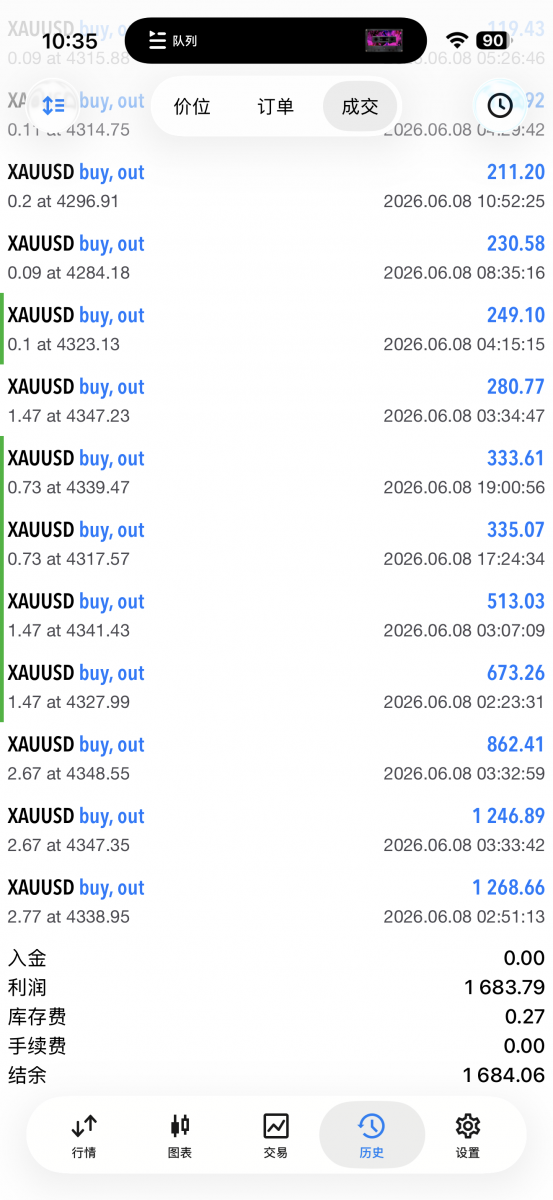
Task: Open the deal with profit 211.20
Action: 276,186
